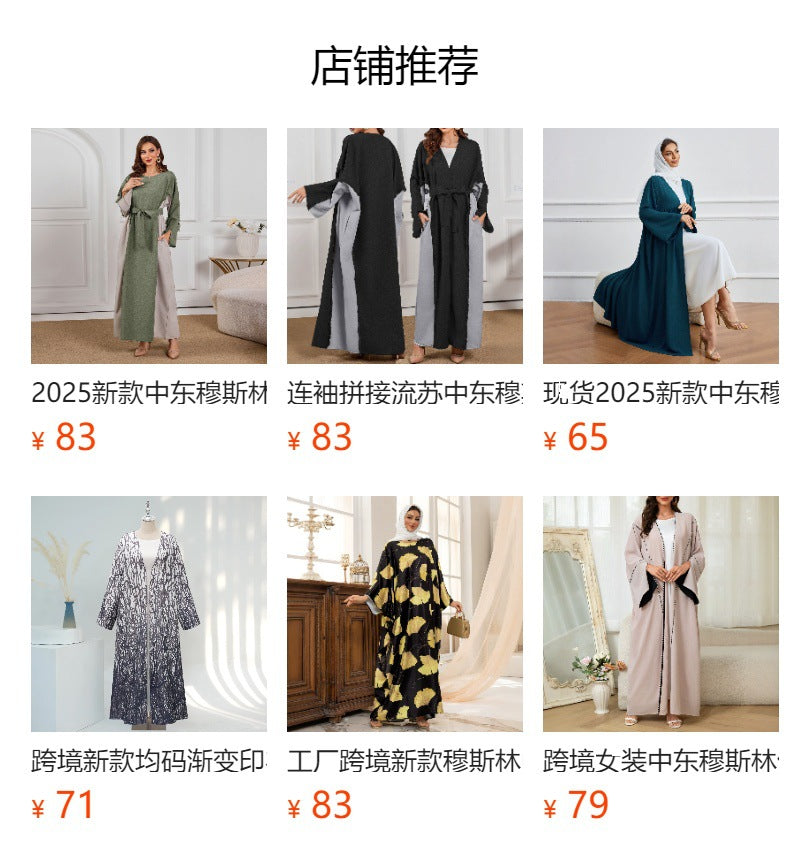Open the 现货2025新款中东穆斯林 product priced ¥65
The image size is (790, 864).
pyautogui.click(x=660, y=246)
